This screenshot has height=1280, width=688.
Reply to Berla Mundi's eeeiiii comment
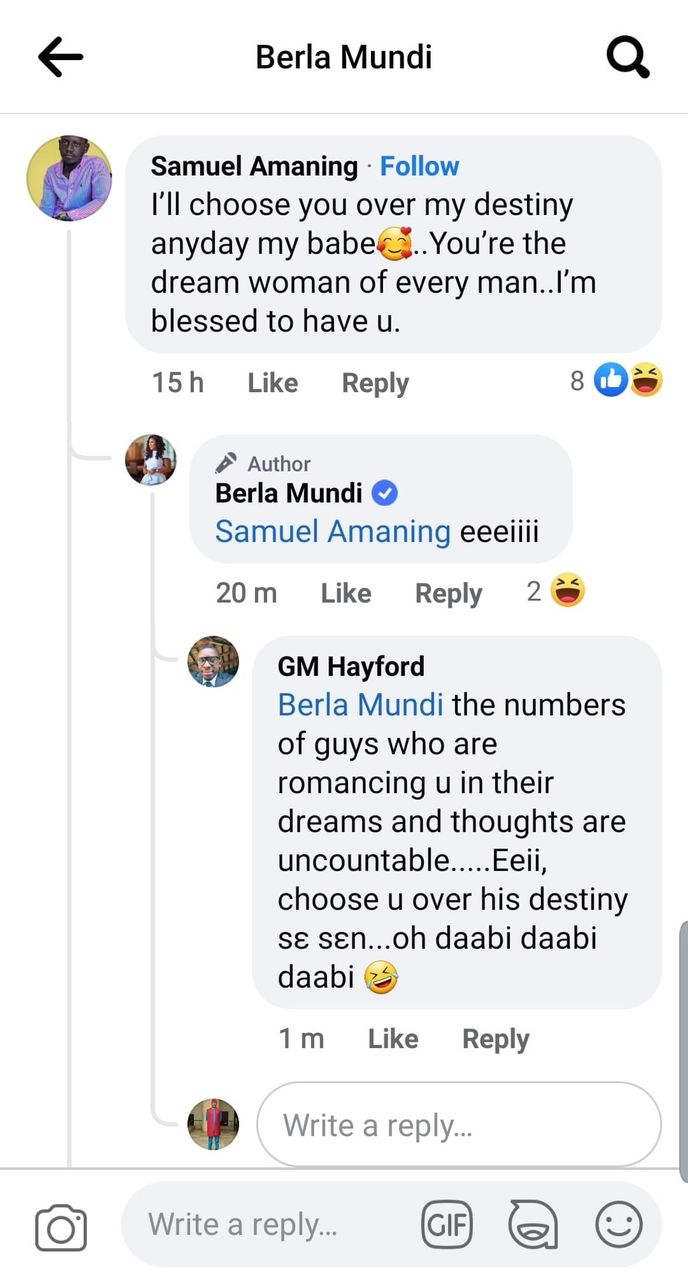click(x=449, y=593)
